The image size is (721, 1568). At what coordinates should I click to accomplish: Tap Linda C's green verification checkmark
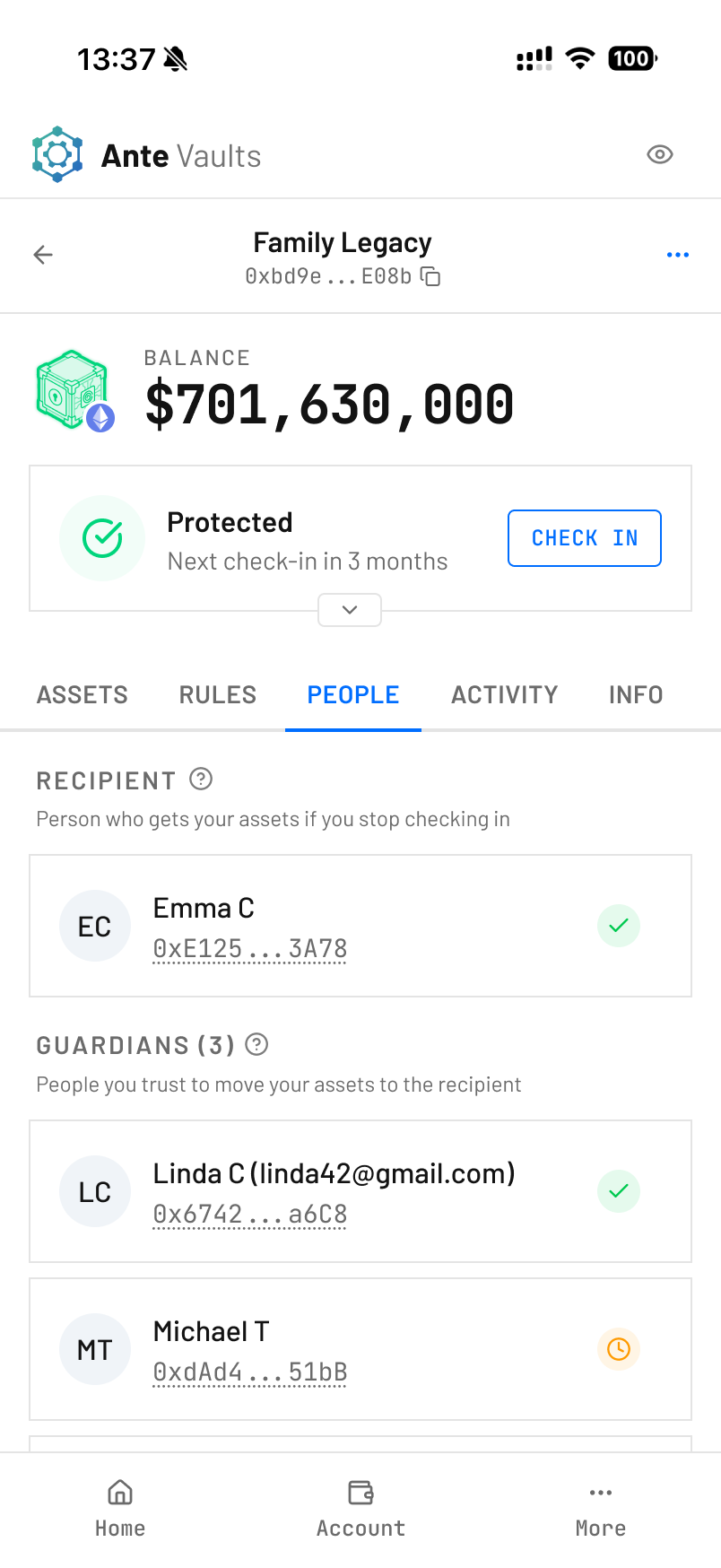pyautogui.click(x=618, y=1190)
